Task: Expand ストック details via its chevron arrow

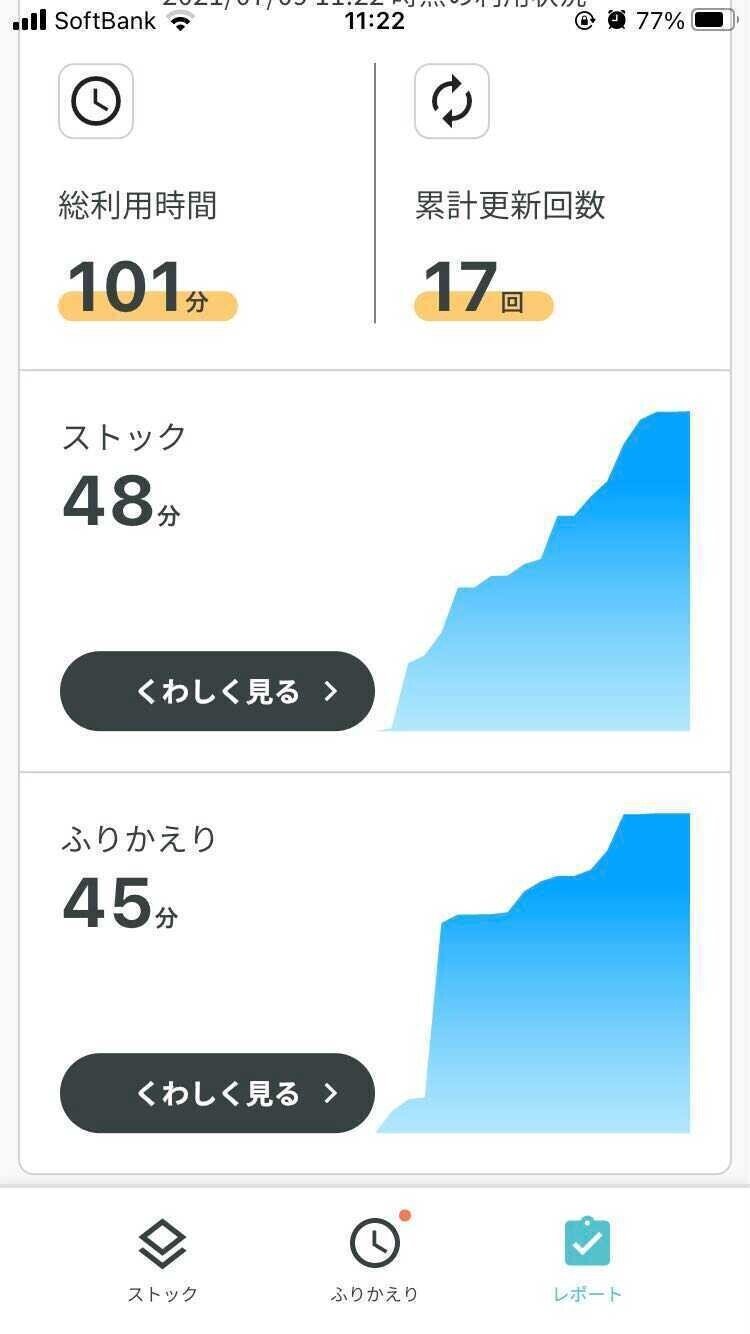Action: pos(330,691)
